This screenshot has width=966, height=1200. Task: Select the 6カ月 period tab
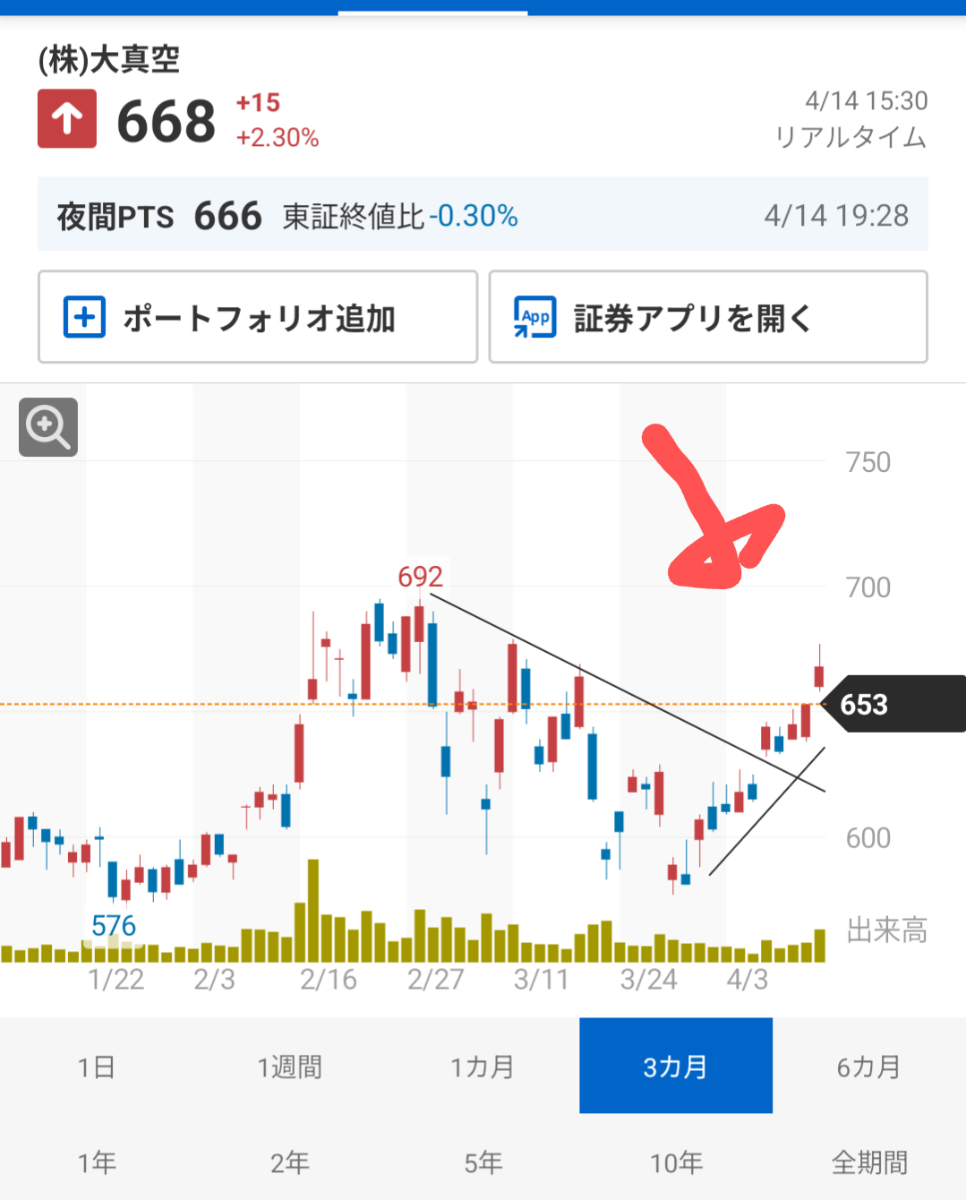tap(869, 1066)
